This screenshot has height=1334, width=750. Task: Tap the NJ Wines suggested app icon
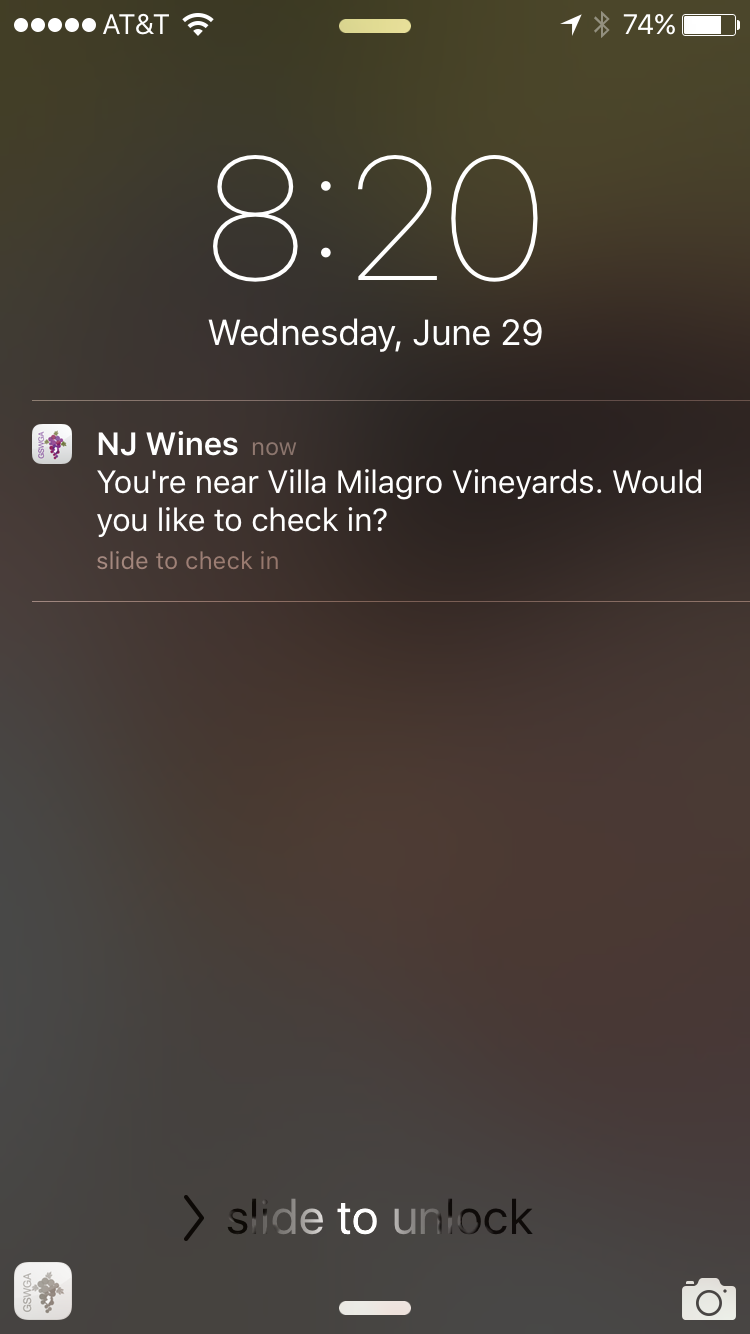point(43,1291)
